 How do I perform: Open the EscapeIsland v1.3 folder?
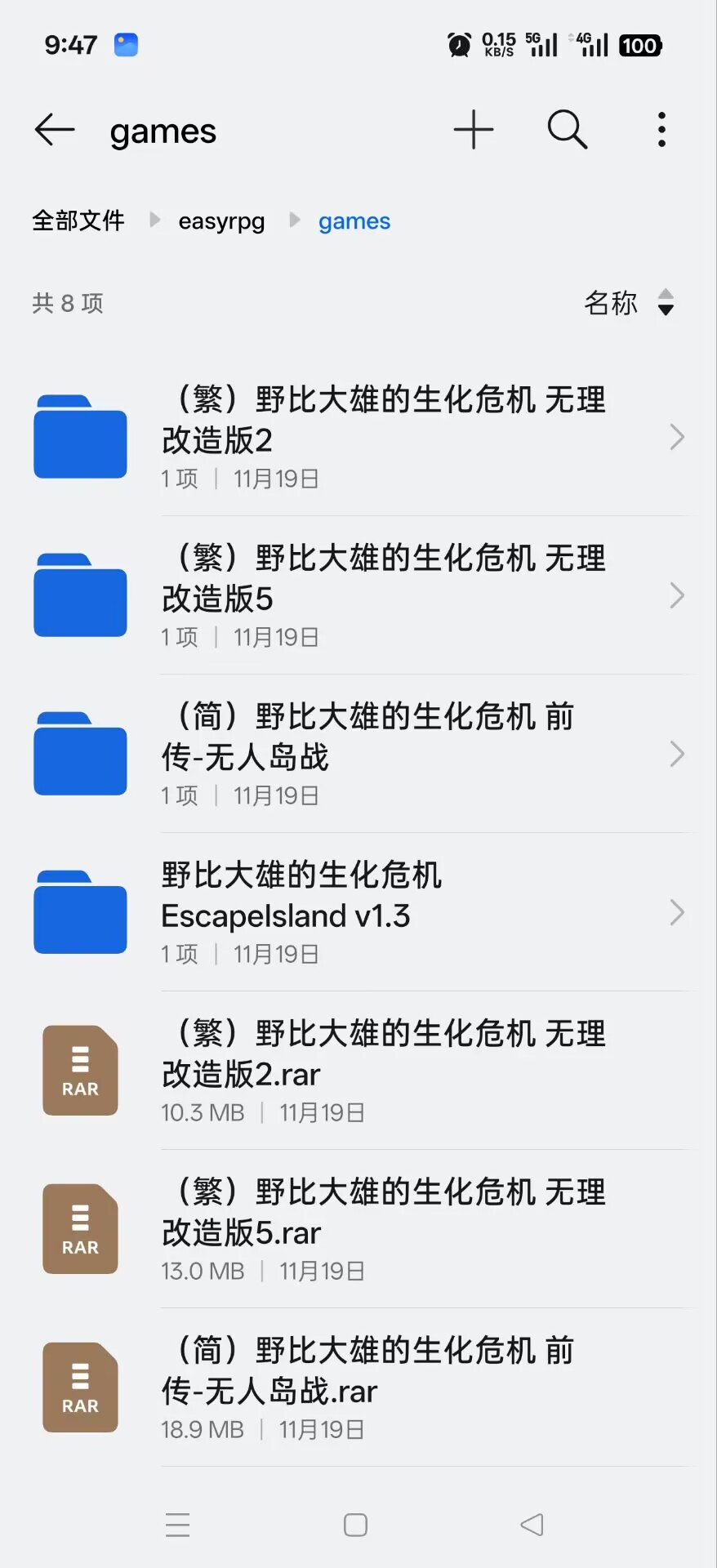[x=384, y=911]
